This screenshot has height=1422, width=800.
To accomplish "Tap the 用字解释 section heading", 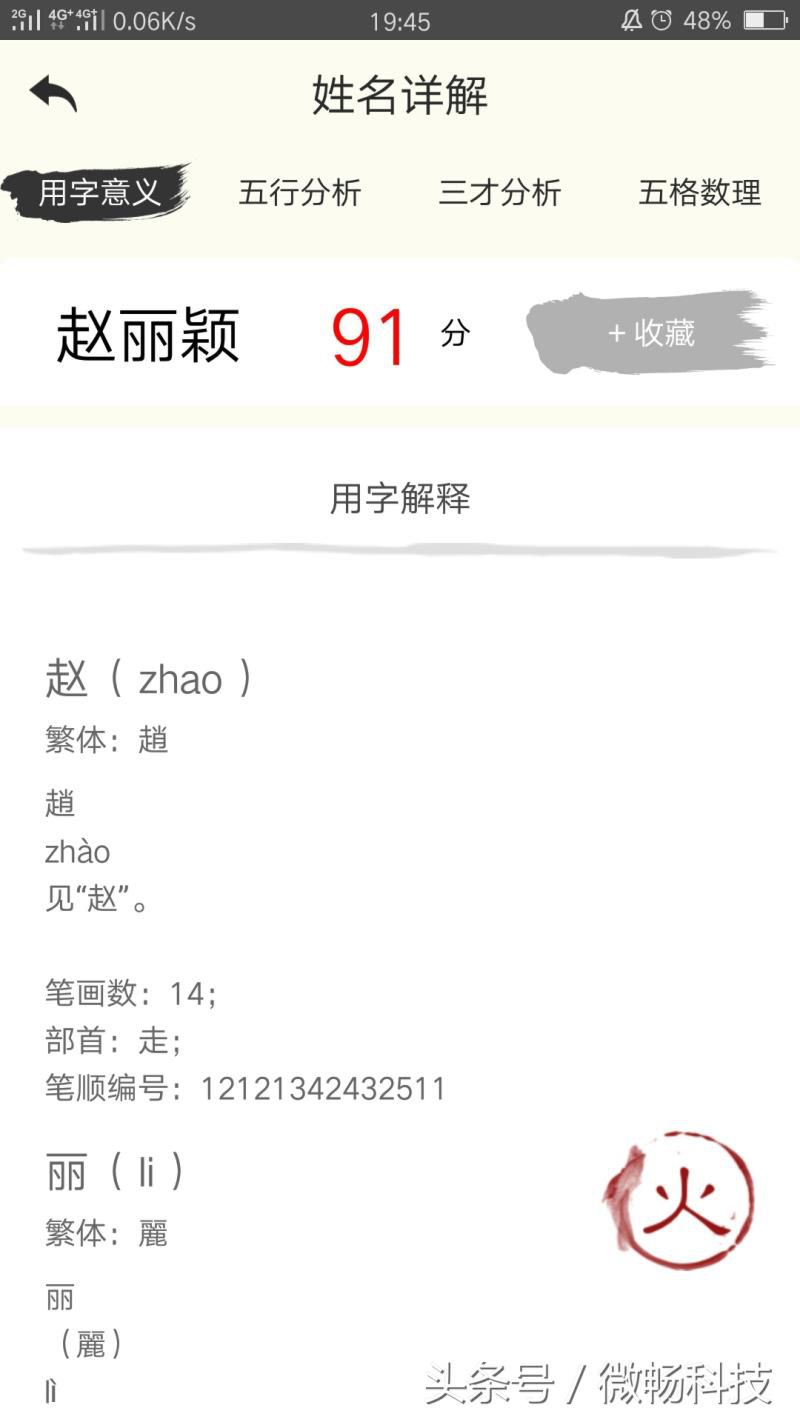I will 399,499.
